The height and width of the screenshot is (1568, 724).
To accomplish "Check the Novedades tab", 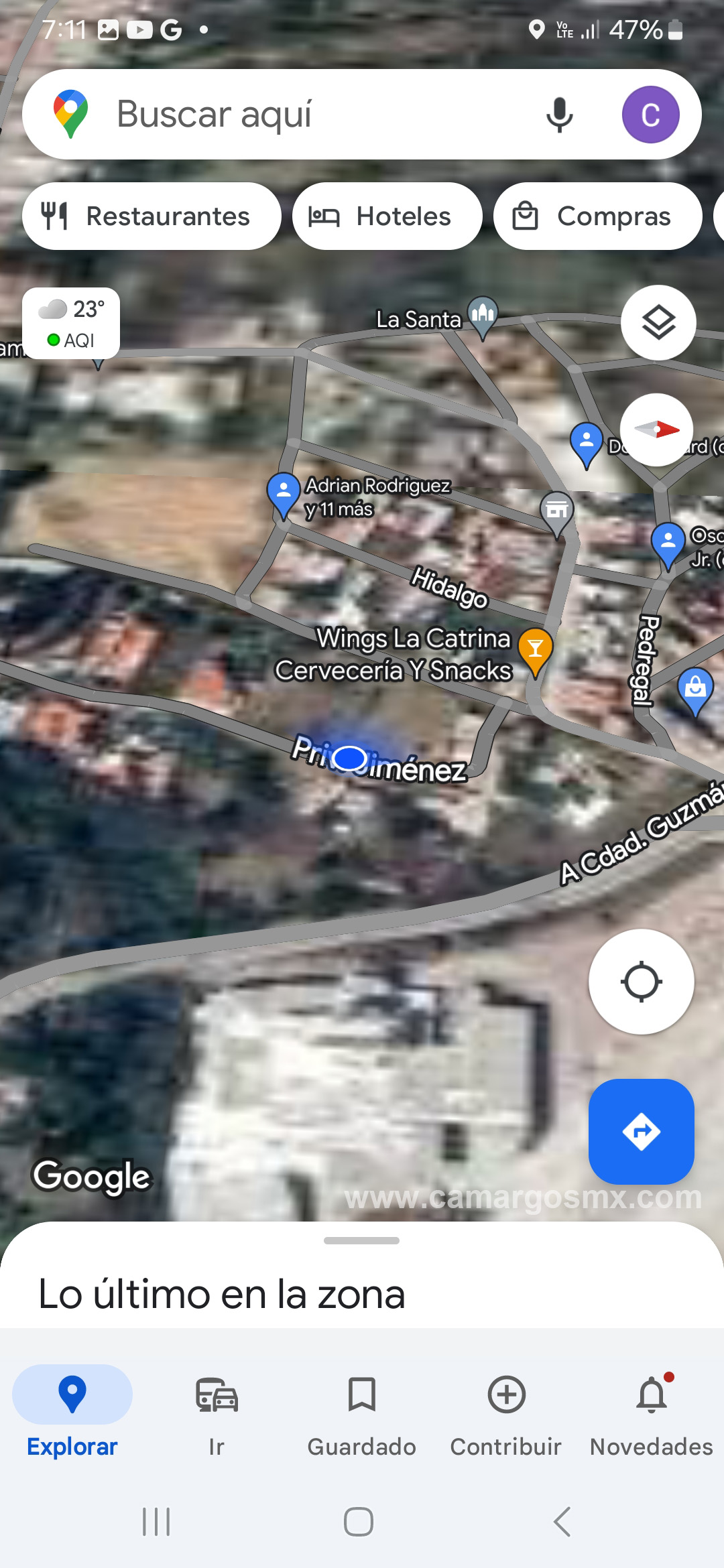I will pyautogui.click(x=651, y=1412).
